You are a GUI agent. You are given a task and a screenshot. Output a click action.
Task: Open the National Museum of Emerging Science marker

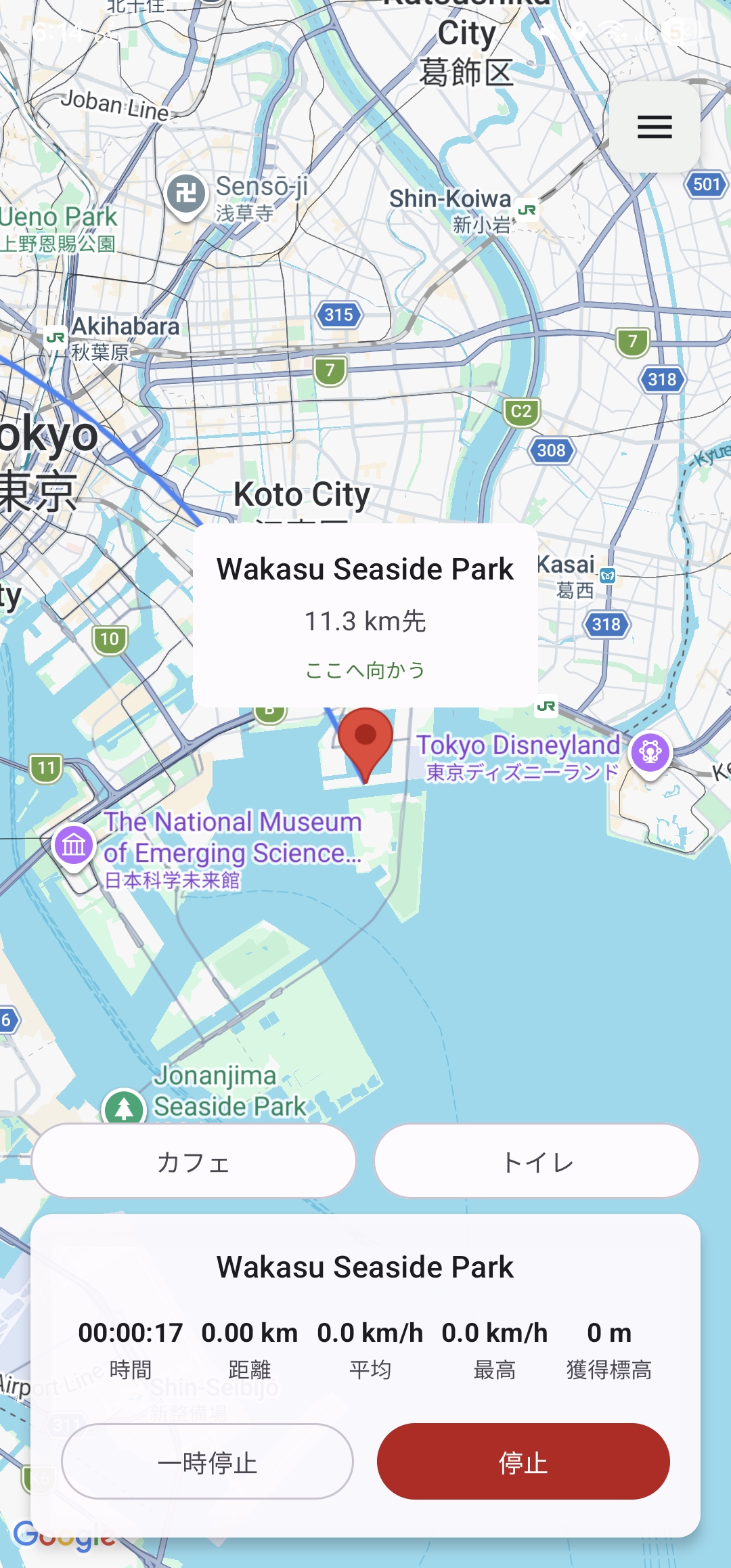tap(74, 845)
